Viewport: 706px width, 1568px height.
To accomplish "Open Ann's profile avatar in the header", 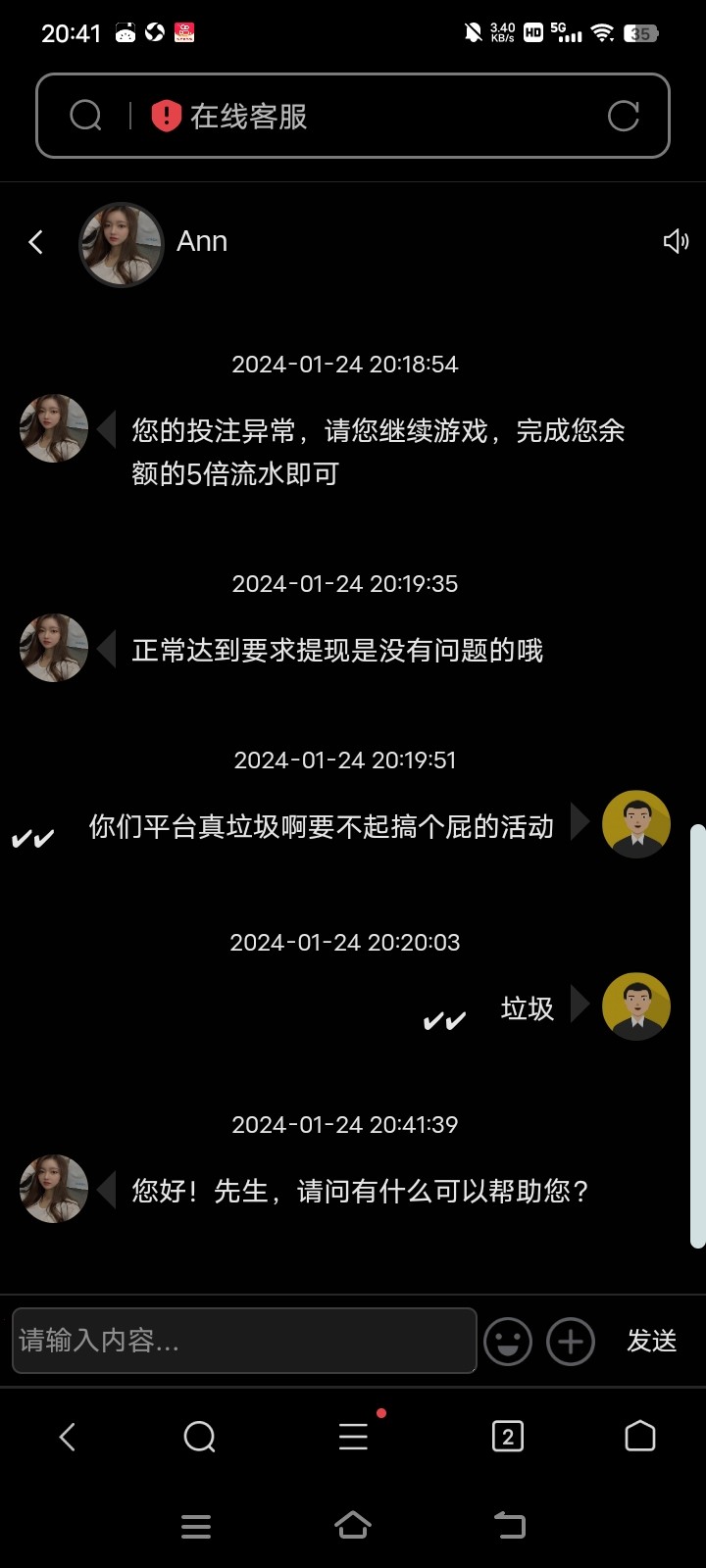I will [121, 244].
